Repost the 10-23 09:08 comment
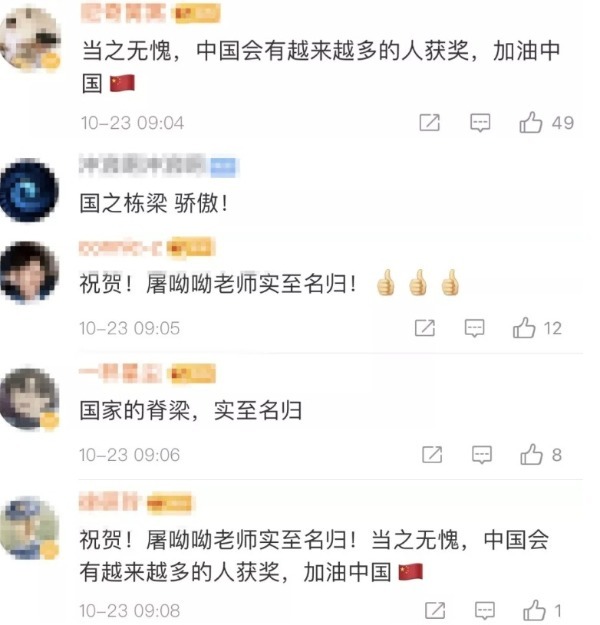The height and width of the screenshot is (625, 600). (x=435, y=610)
